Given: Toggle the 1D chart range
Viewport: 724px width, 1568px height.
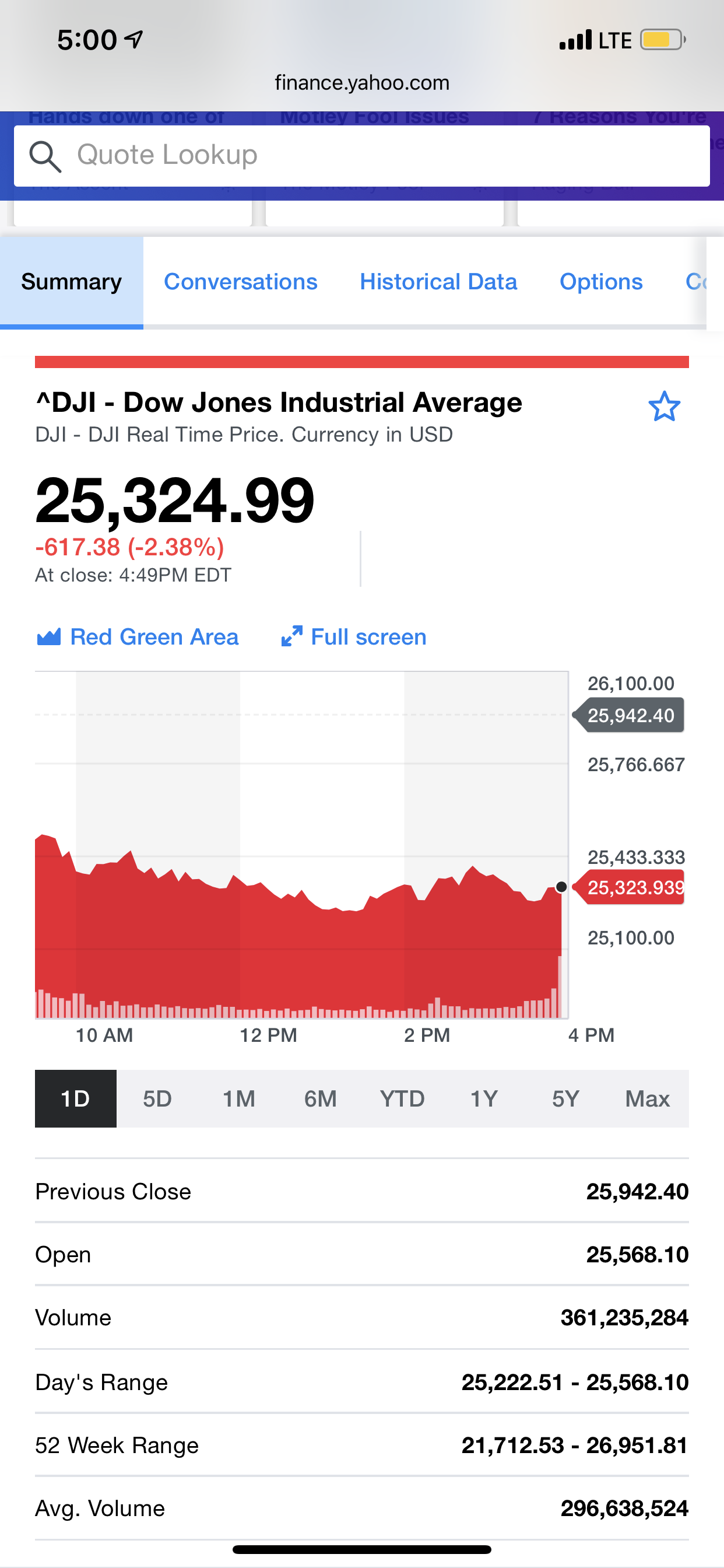Looking at the screenshot, I should 75,1098.
